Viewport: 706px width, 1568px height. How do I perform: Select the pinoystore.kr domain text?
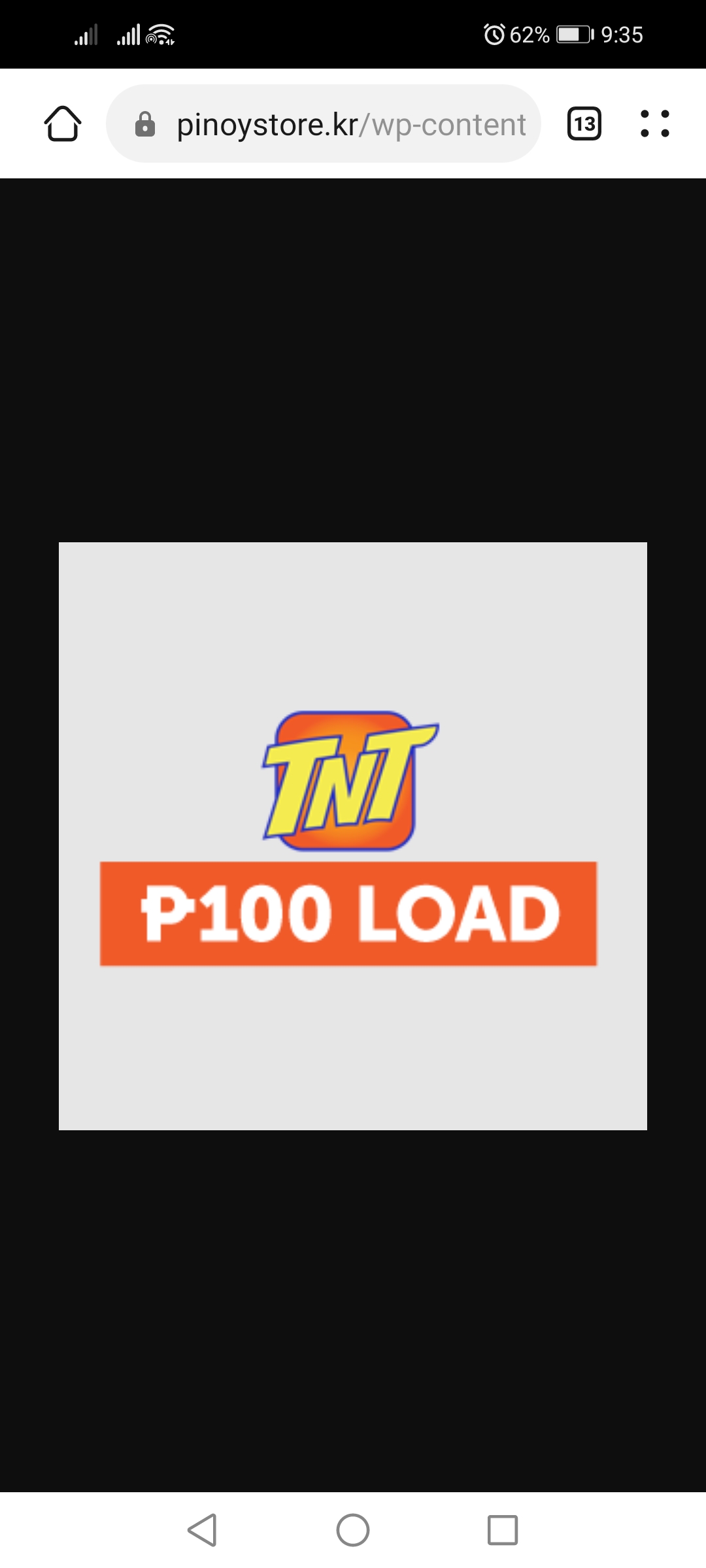click(x=267, y=124)
